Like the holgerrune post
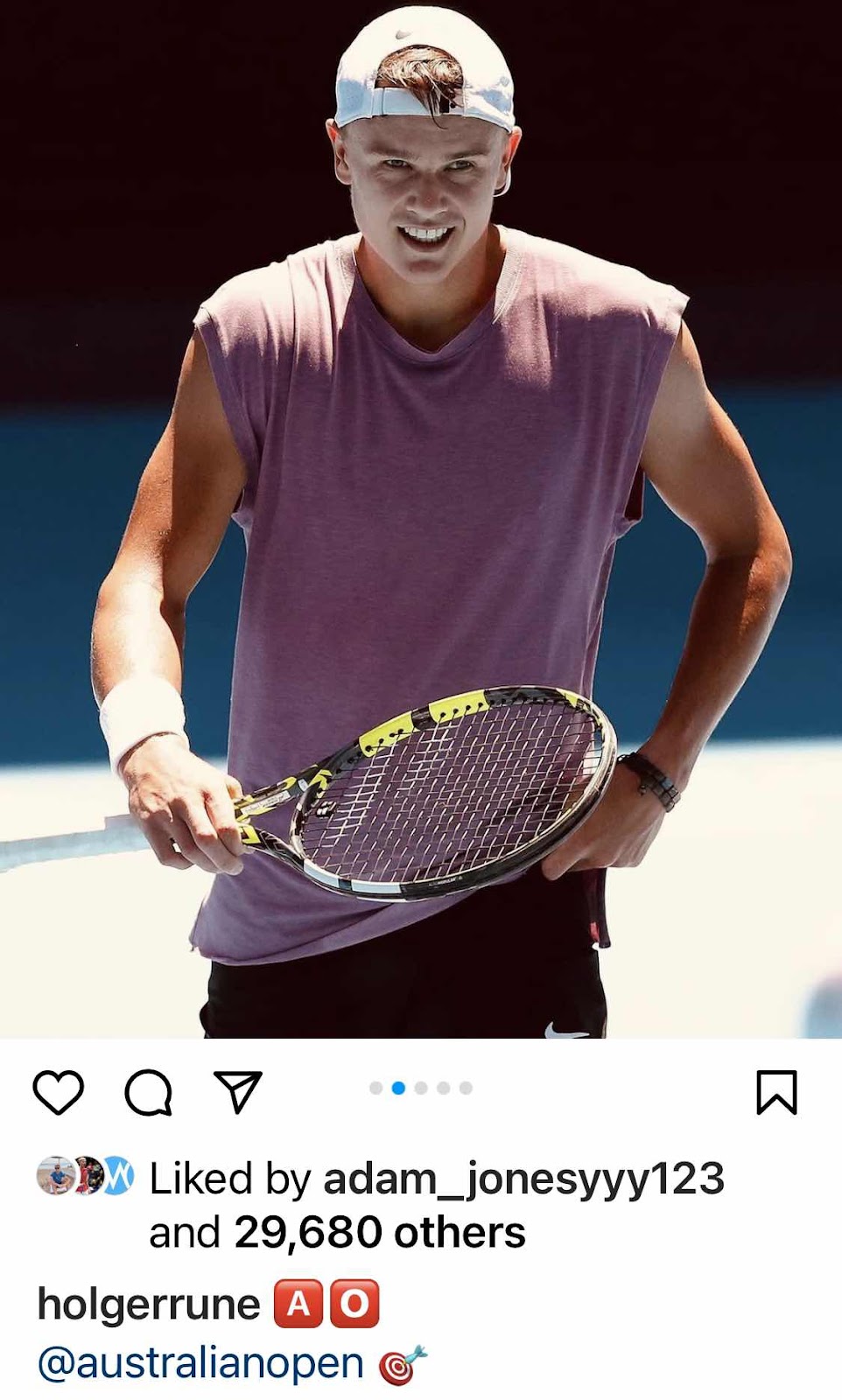 58,1092
